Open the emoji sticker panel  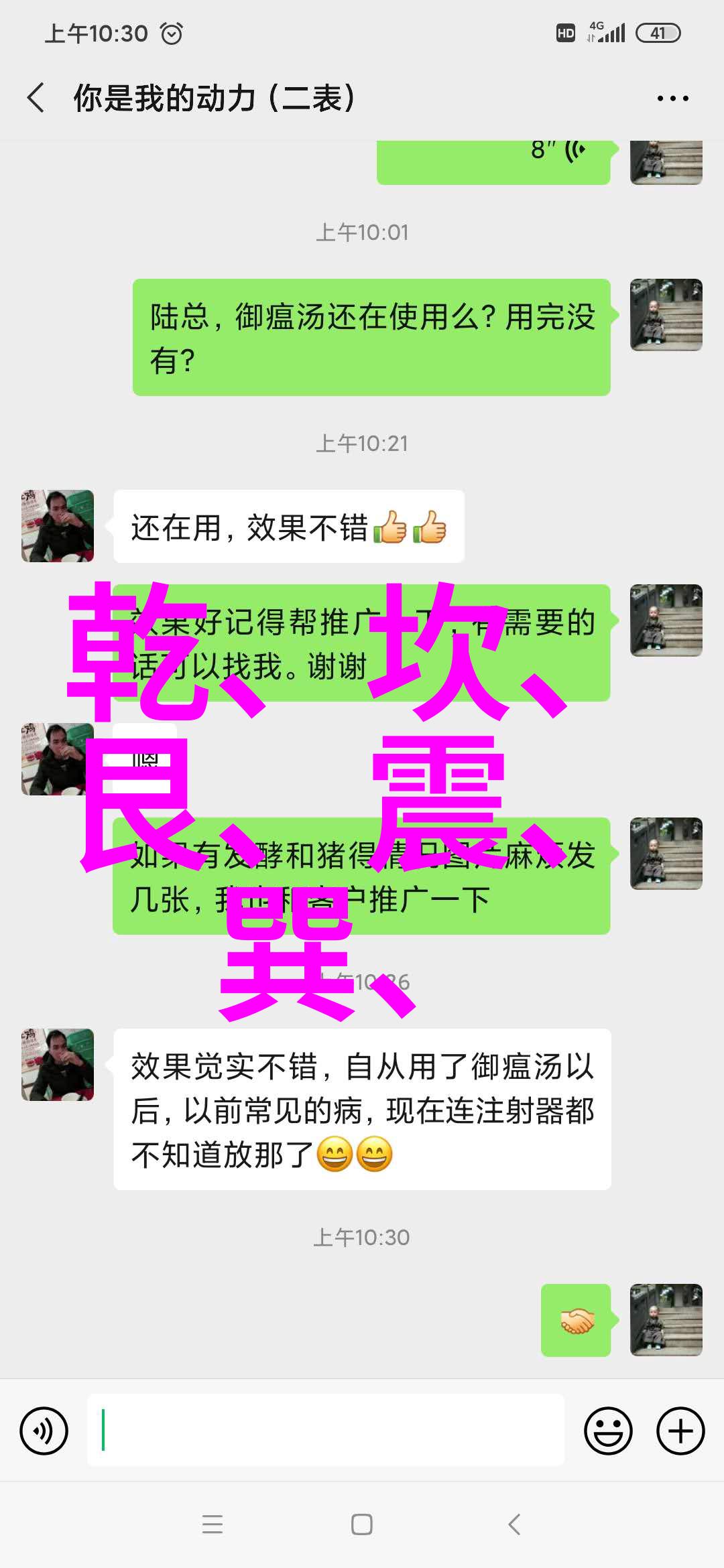pos(608,1431)
